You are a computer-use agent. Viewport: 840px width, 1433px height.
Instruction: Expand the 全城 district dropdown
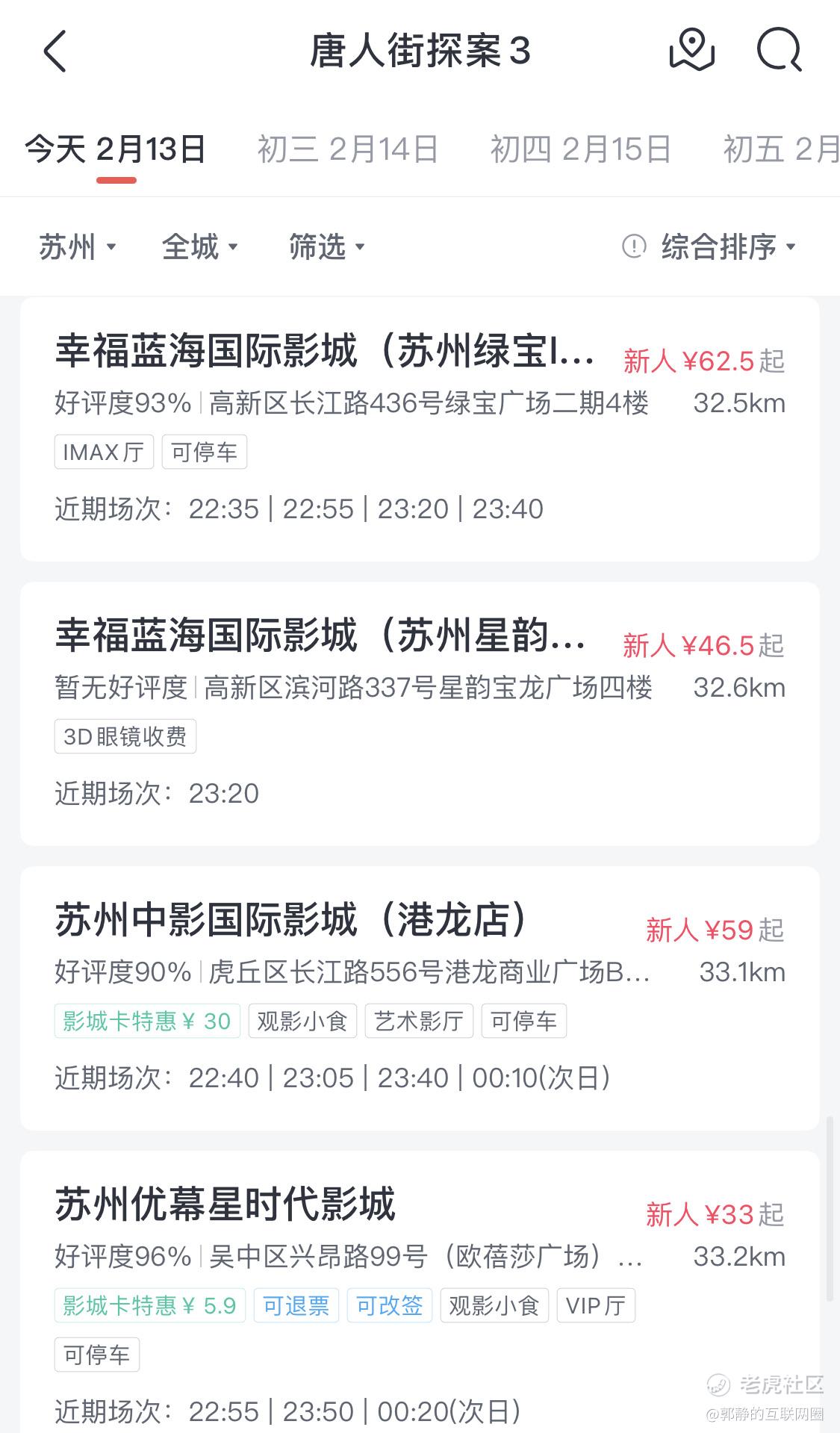[199, 246]
